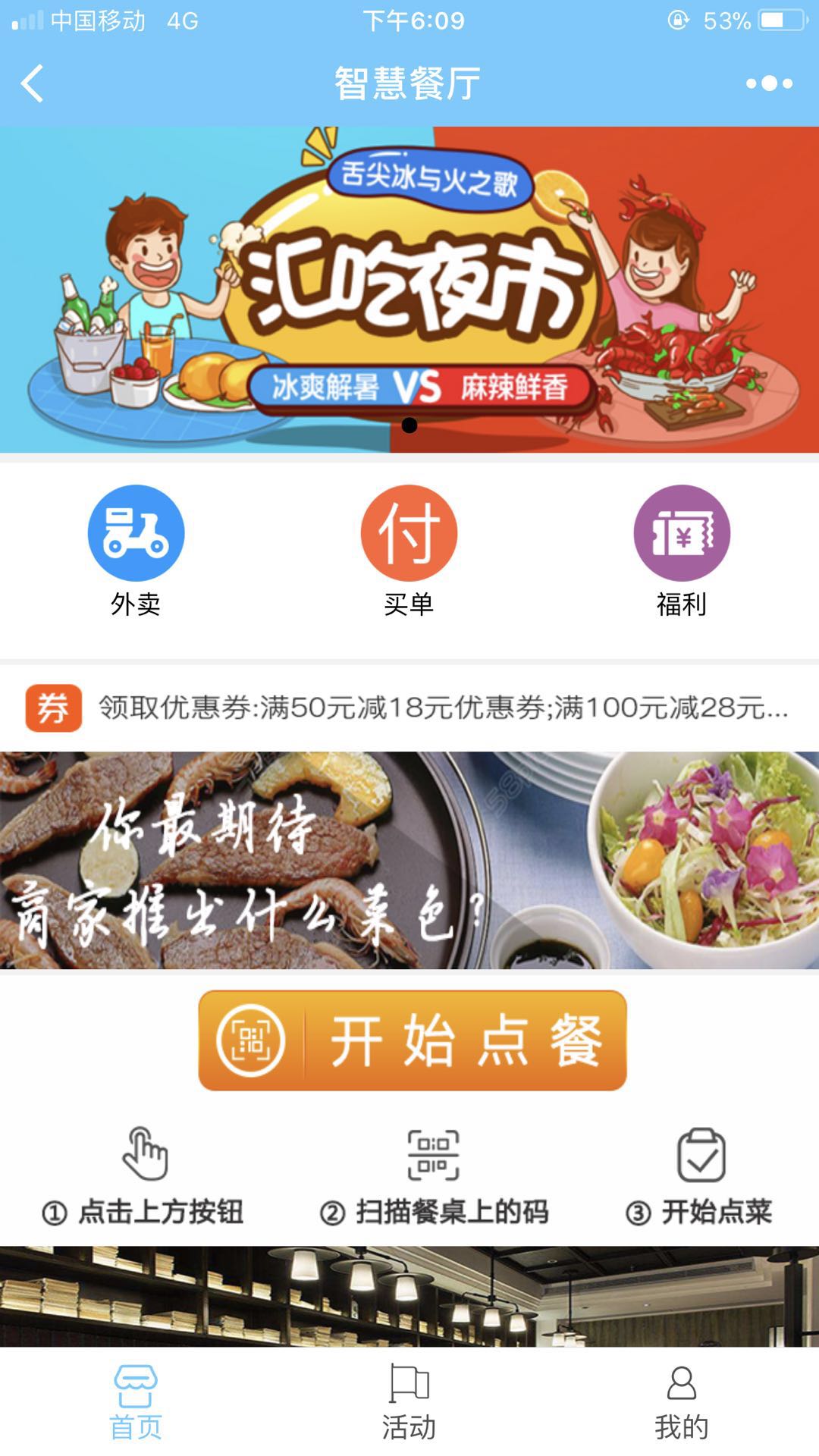Open the 你最期待 dishes banner
This screenshot has width=819, height=1456.
click(x=409, y=860)
